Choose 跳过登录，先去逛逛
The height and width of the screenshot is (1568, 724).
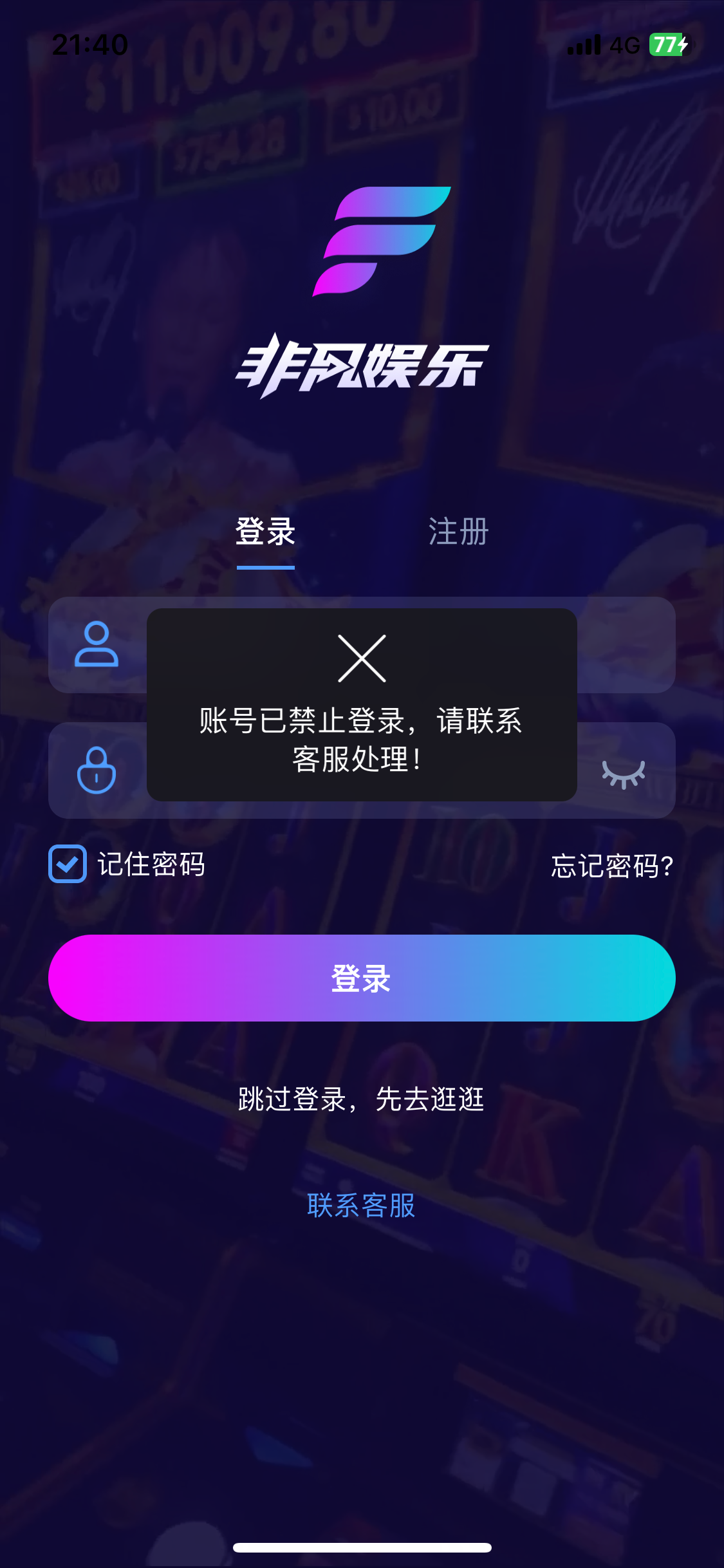coord(361,1099)
